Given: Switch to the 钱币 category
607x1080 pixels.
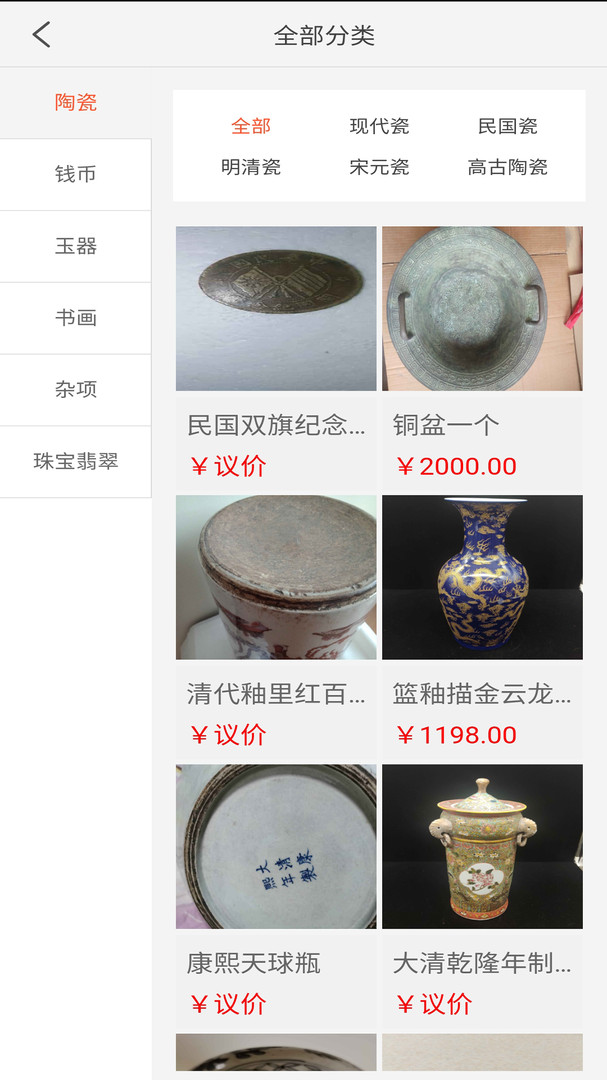Looking at the screenshot, I should click(76, 174).
